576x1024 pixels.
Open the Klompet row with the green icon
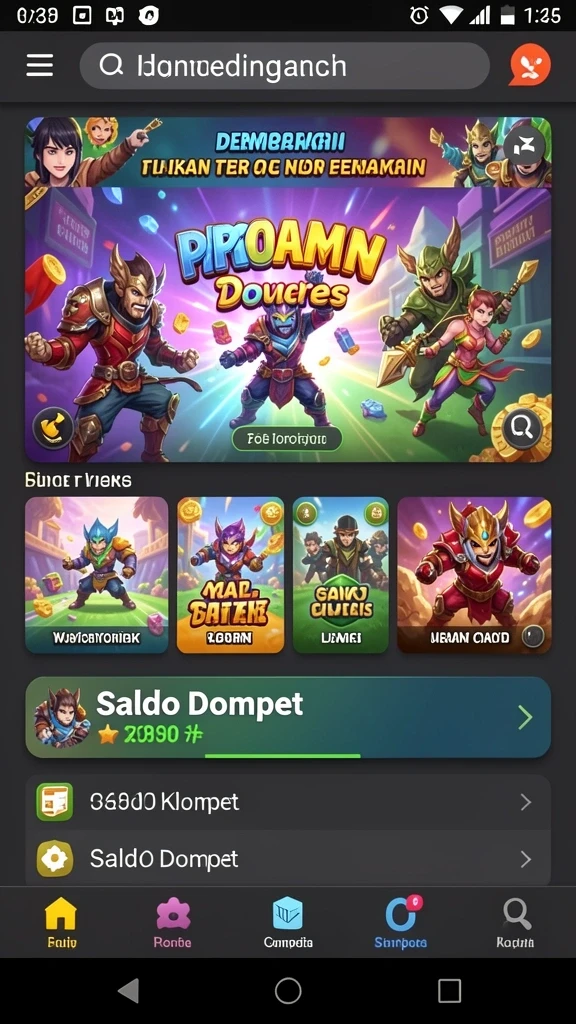coord(288,802)
